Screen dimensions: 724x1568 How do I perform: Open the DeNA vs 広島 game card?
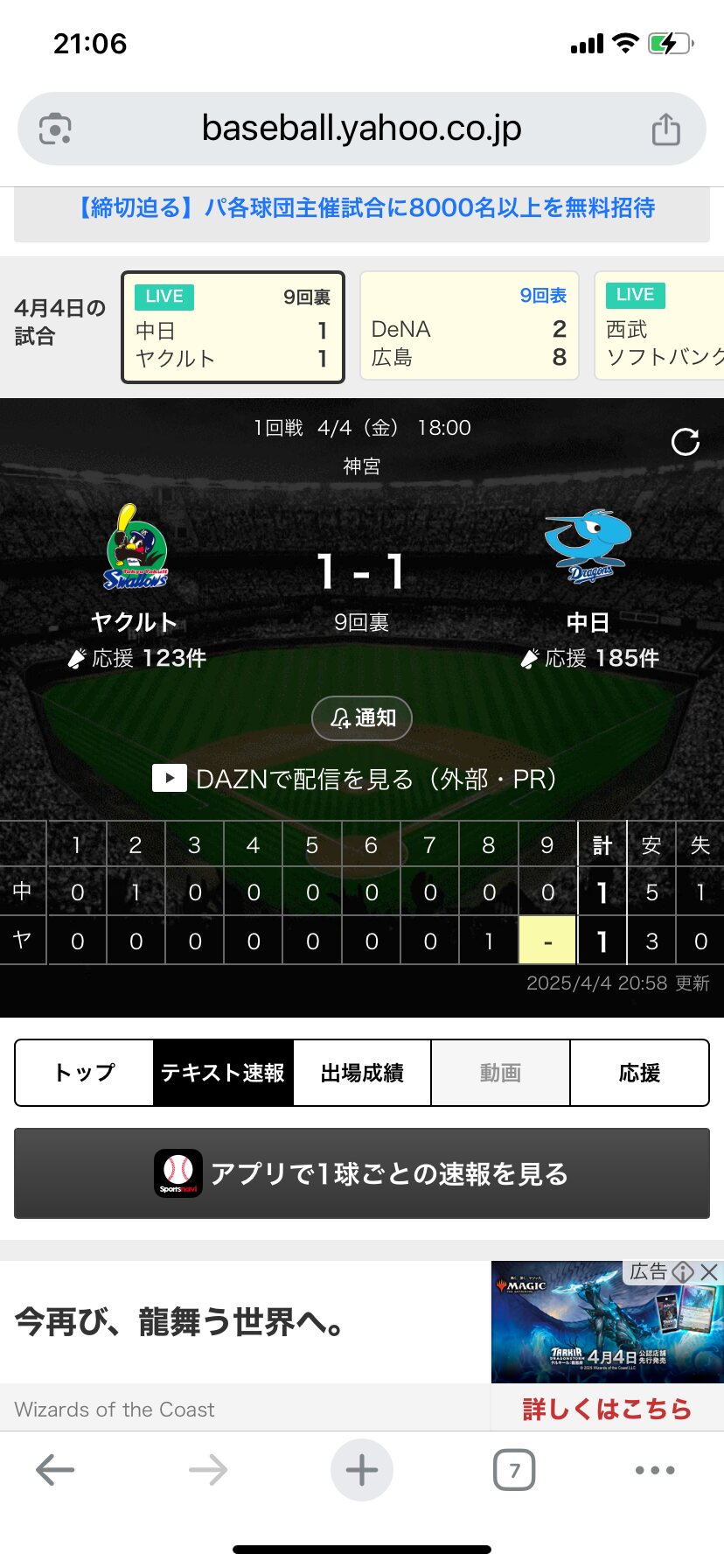pos(469,326)
